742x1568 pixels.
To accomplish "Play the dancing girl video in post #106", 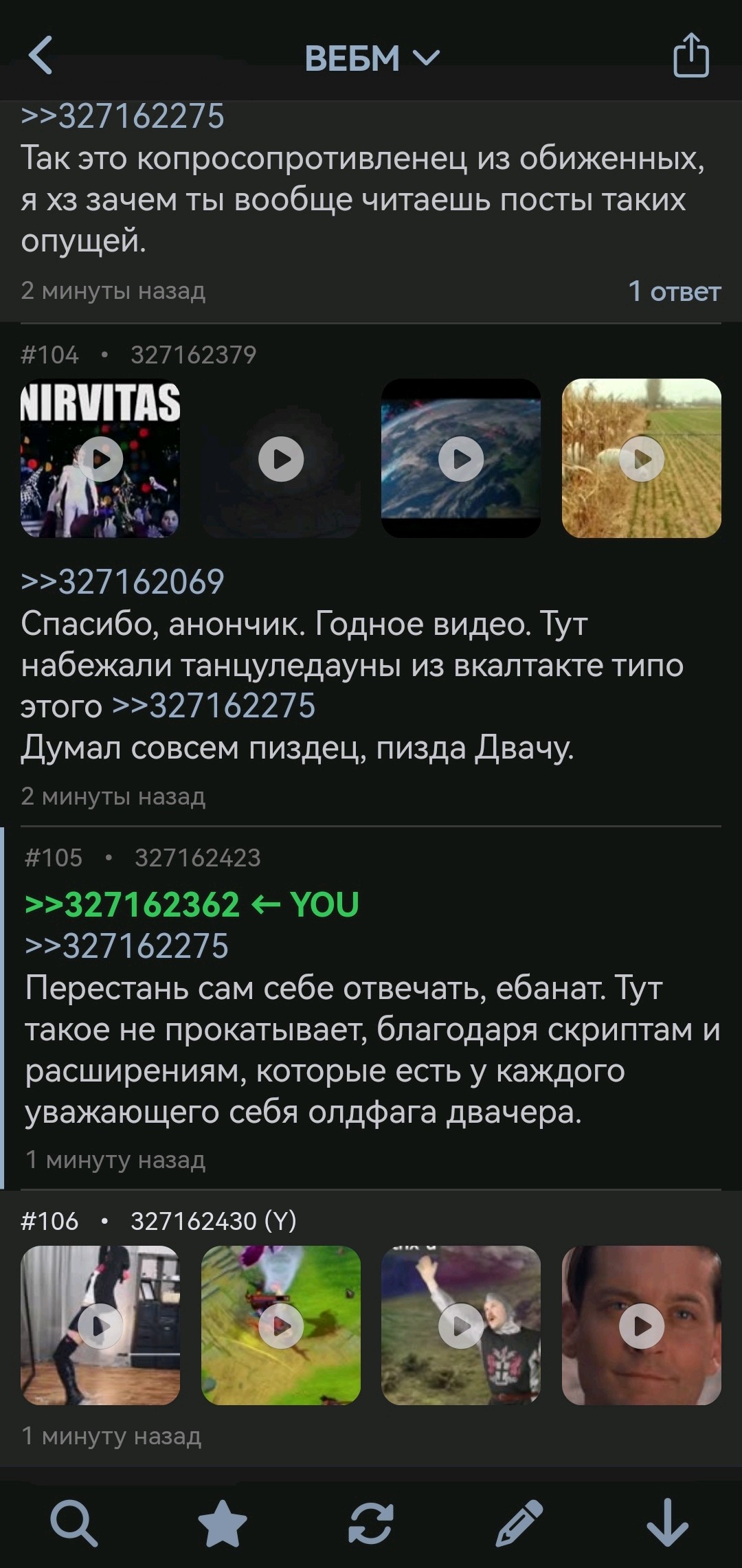I will point(100,1326).
